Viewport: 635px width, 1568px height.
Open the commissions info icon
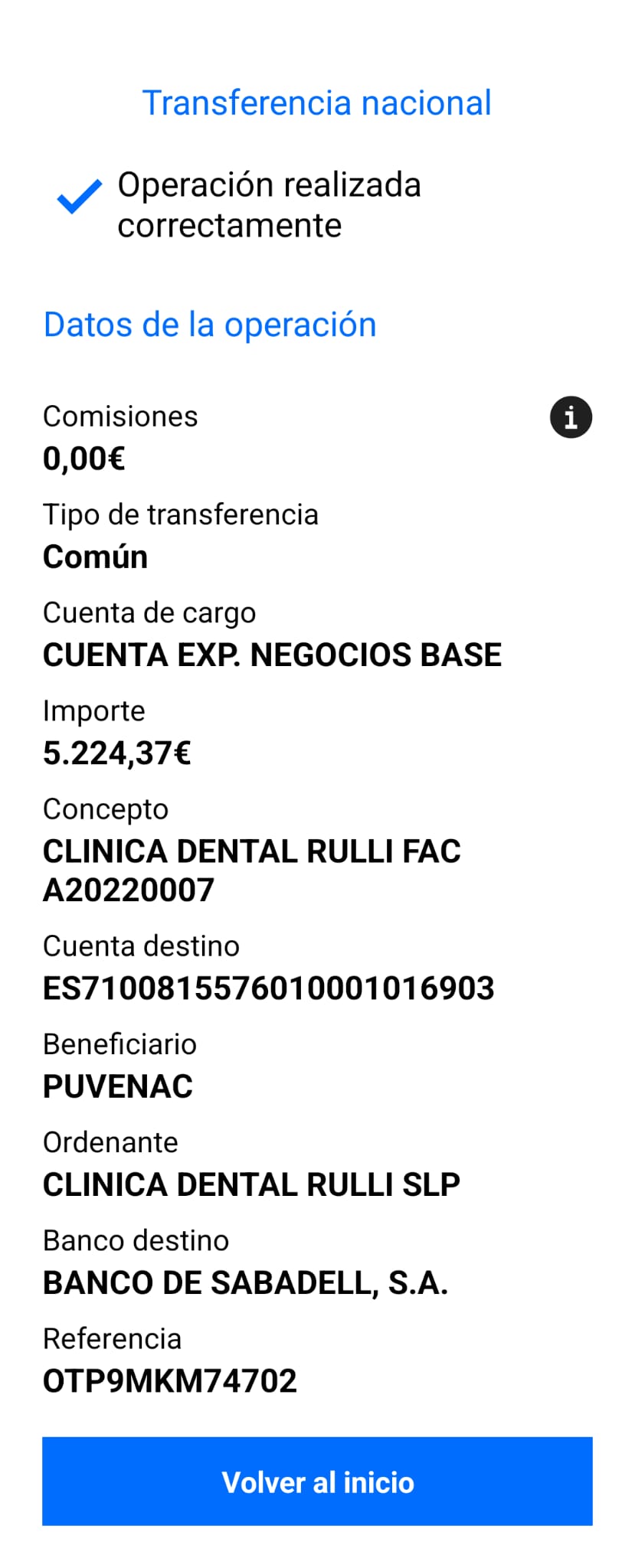pos(571,417)
